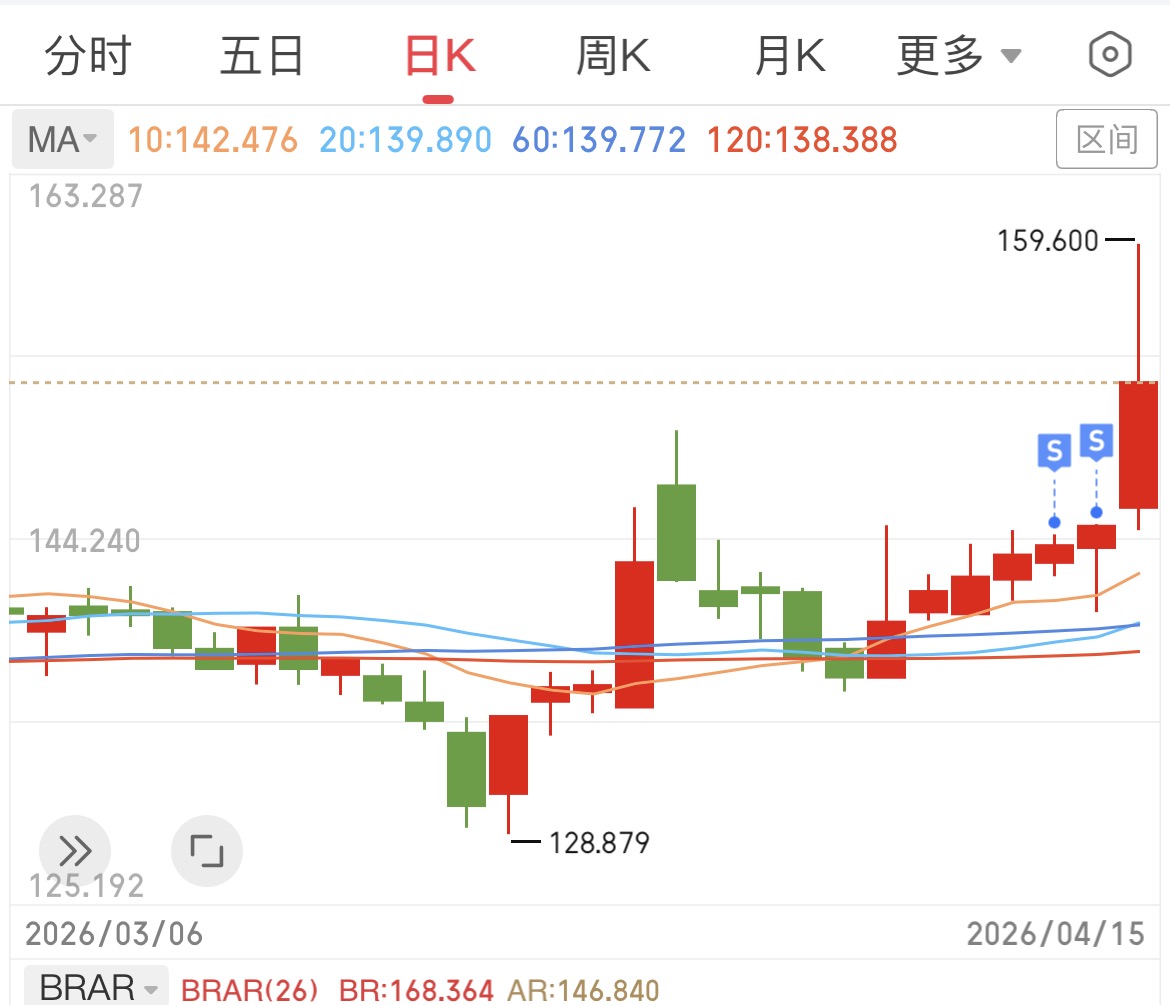
Task: Switch to the 周K tab
Action: (x=613, y=56)
